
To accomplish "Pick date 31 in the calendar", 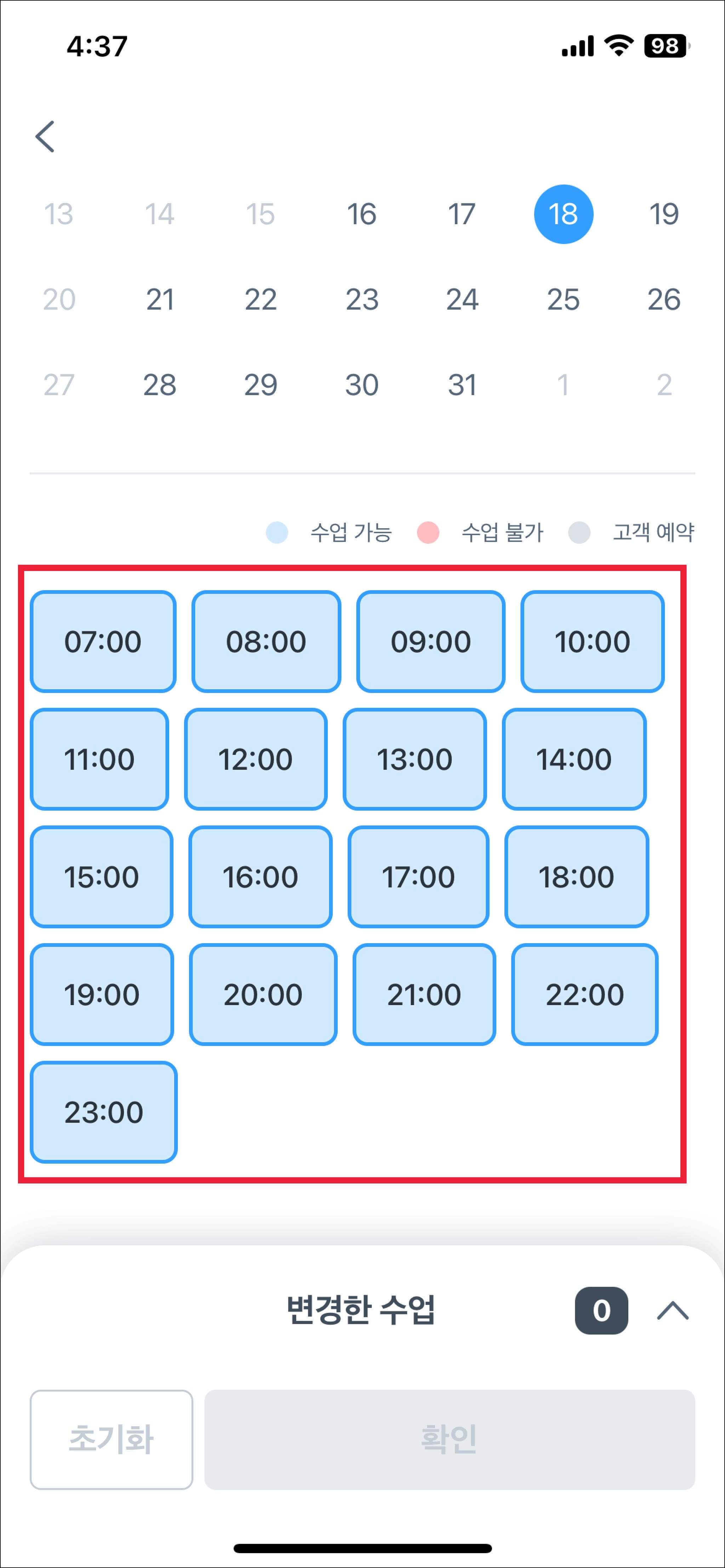I will tap(462, 385).
